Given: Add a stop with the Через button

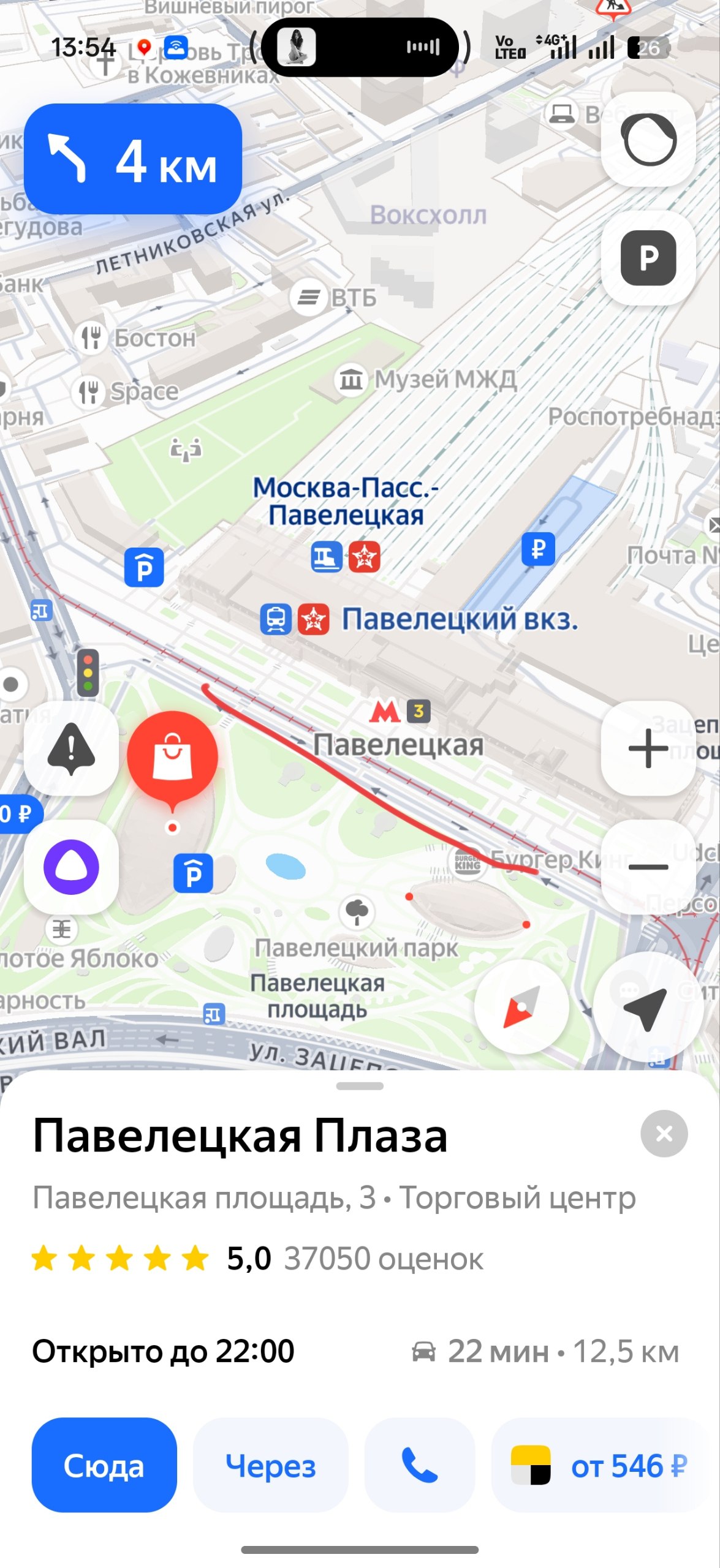Looking at the screenshot, I should click(270, 1465).
